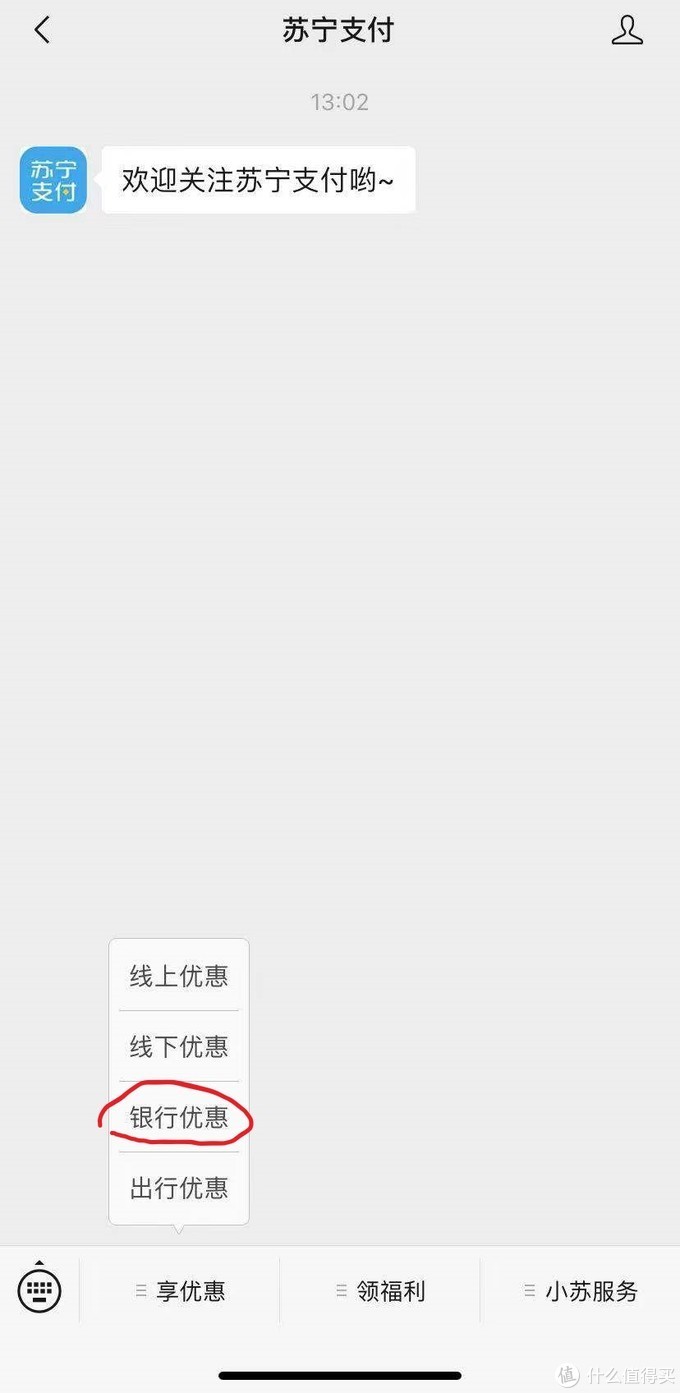Screen dimensions: 680x1393
Task: Open 银行优惠 in the popup menu
Action: pos(179,1118)
